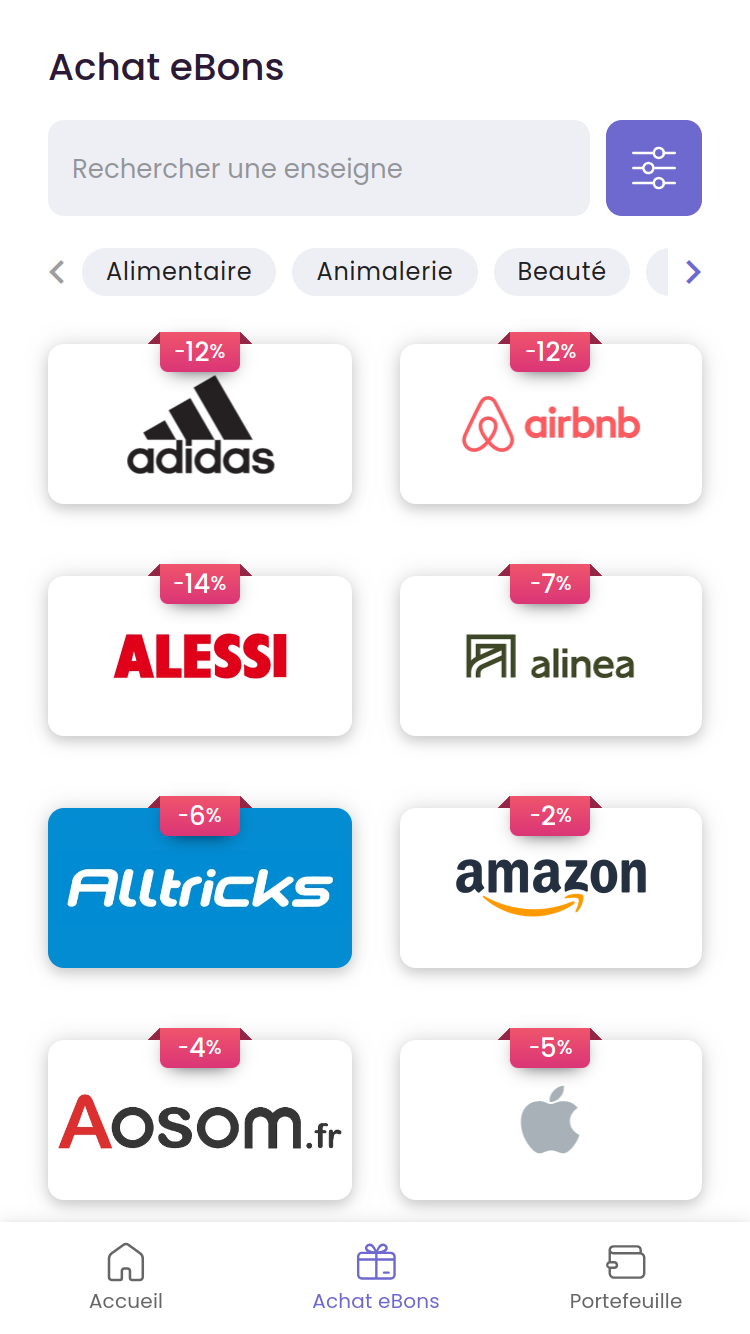The width and height of the screenshot is (750, 1334).
Task: View the Aosom.fr eBon card
Action: pos(200,1122)
